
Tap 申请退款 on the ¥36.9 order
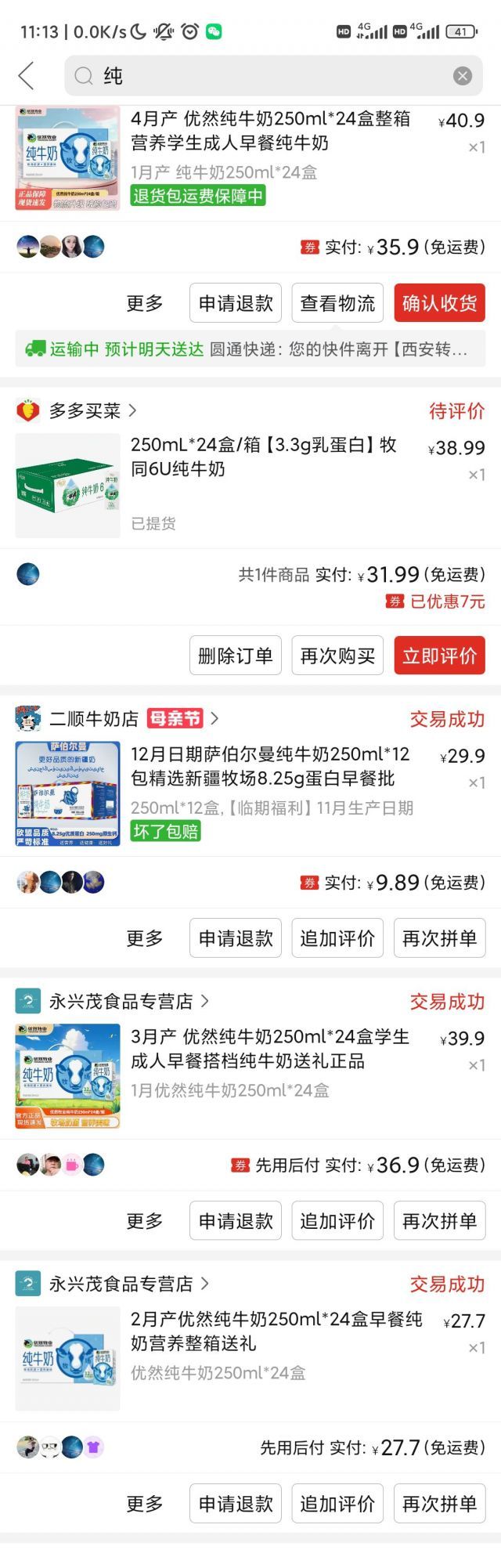coord(236,1221)
